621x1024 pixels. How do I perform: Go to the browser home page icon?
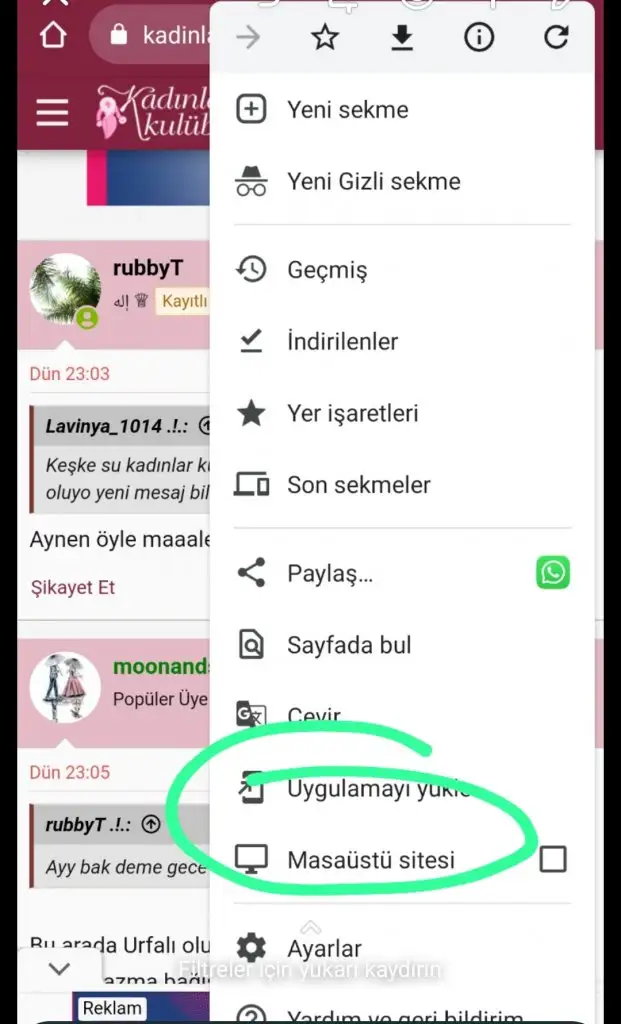52,36
